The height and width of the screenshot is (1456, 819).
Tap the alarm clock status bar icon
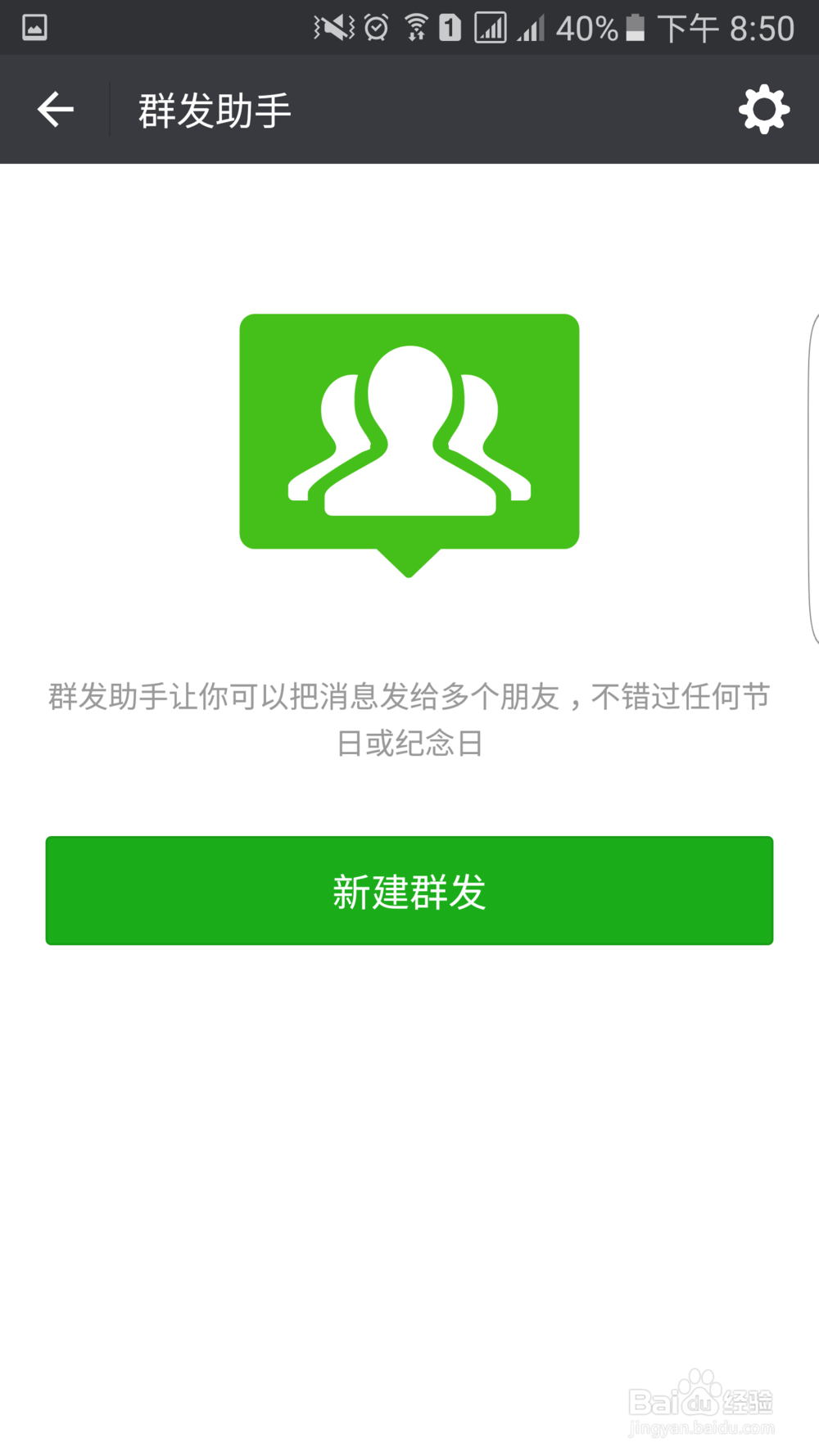pos(376,27)
